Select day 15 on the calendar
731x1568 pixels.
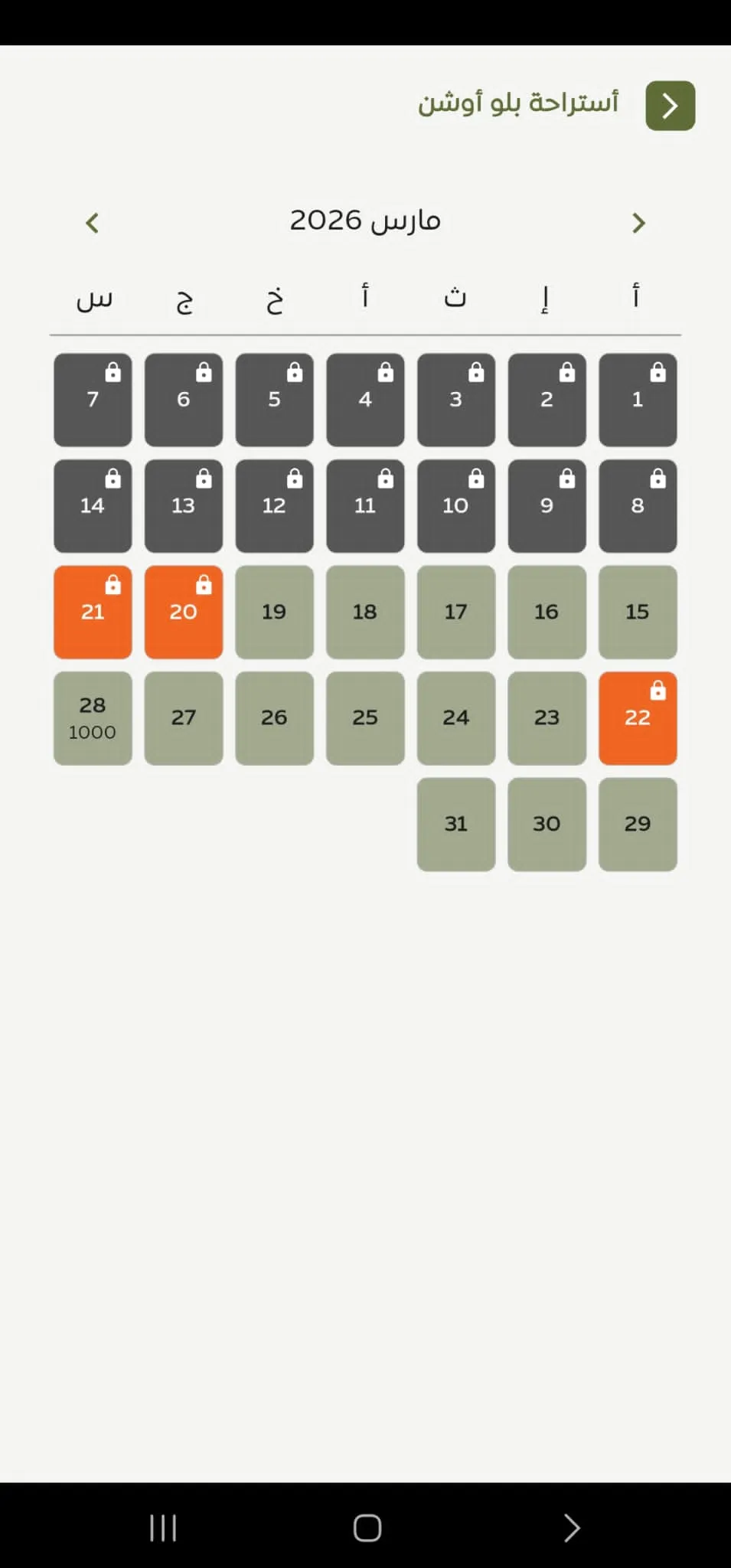[x=638, y=612]
